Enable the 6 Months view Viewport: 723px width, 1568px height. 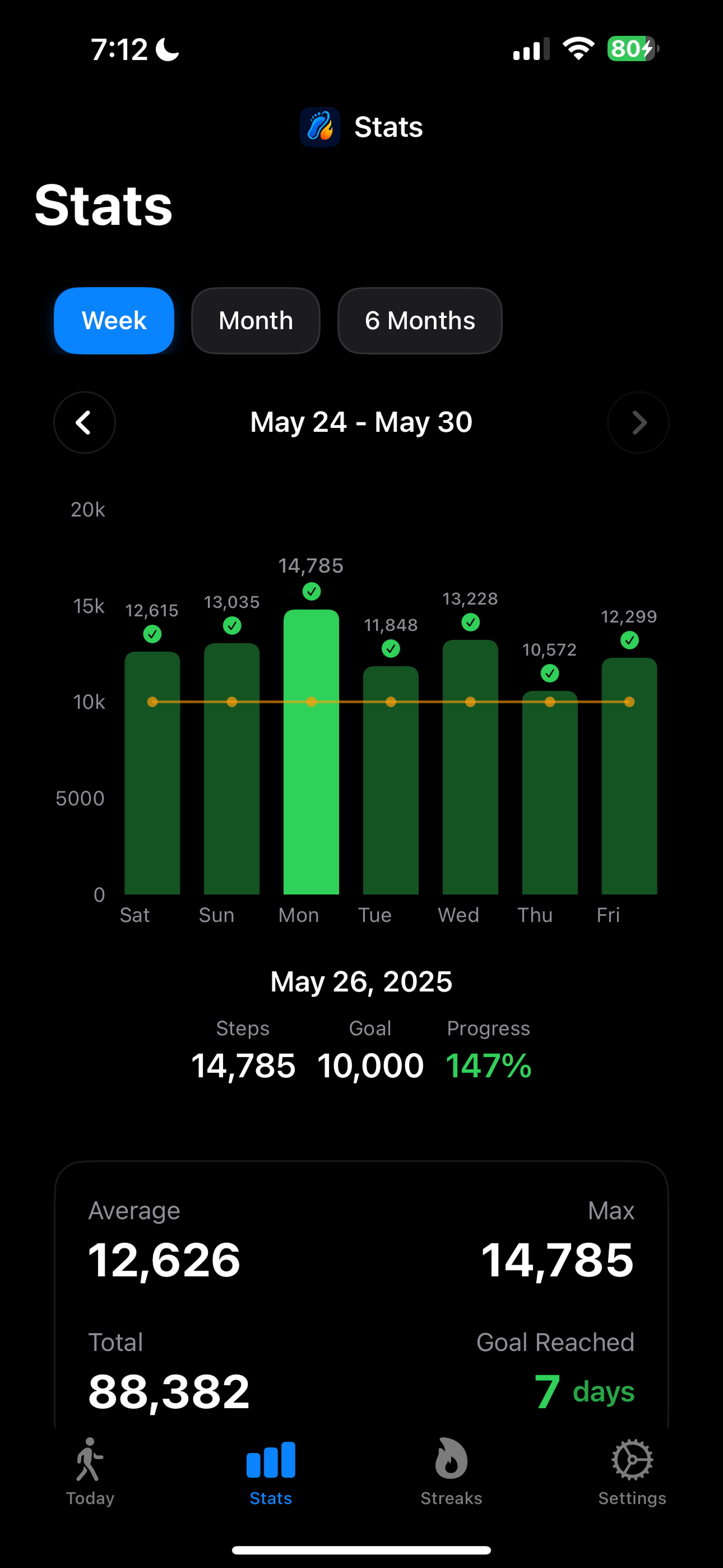pos(420,321)
